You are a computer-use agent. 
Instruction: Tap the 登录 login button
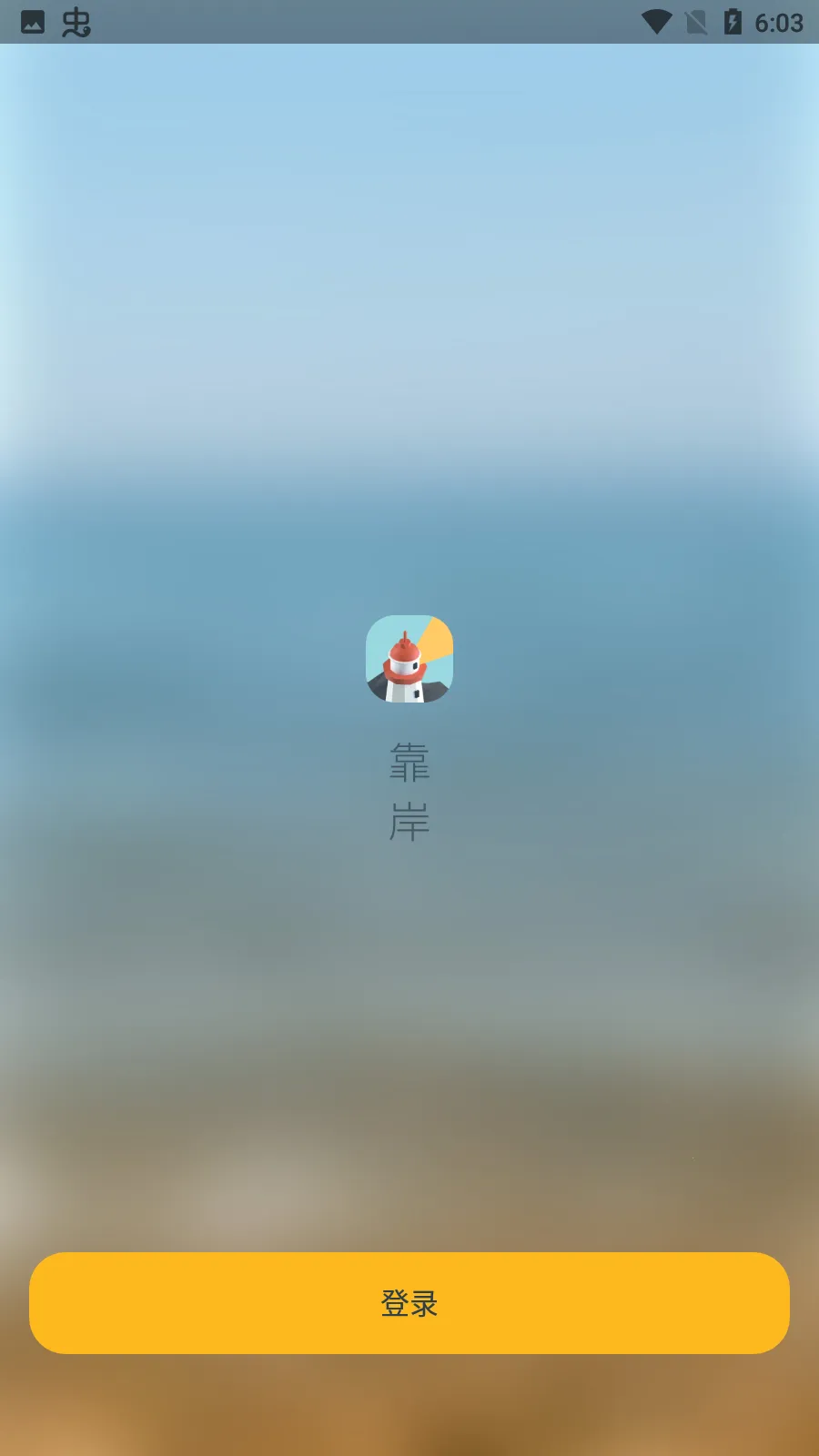tap(409, 1302)
